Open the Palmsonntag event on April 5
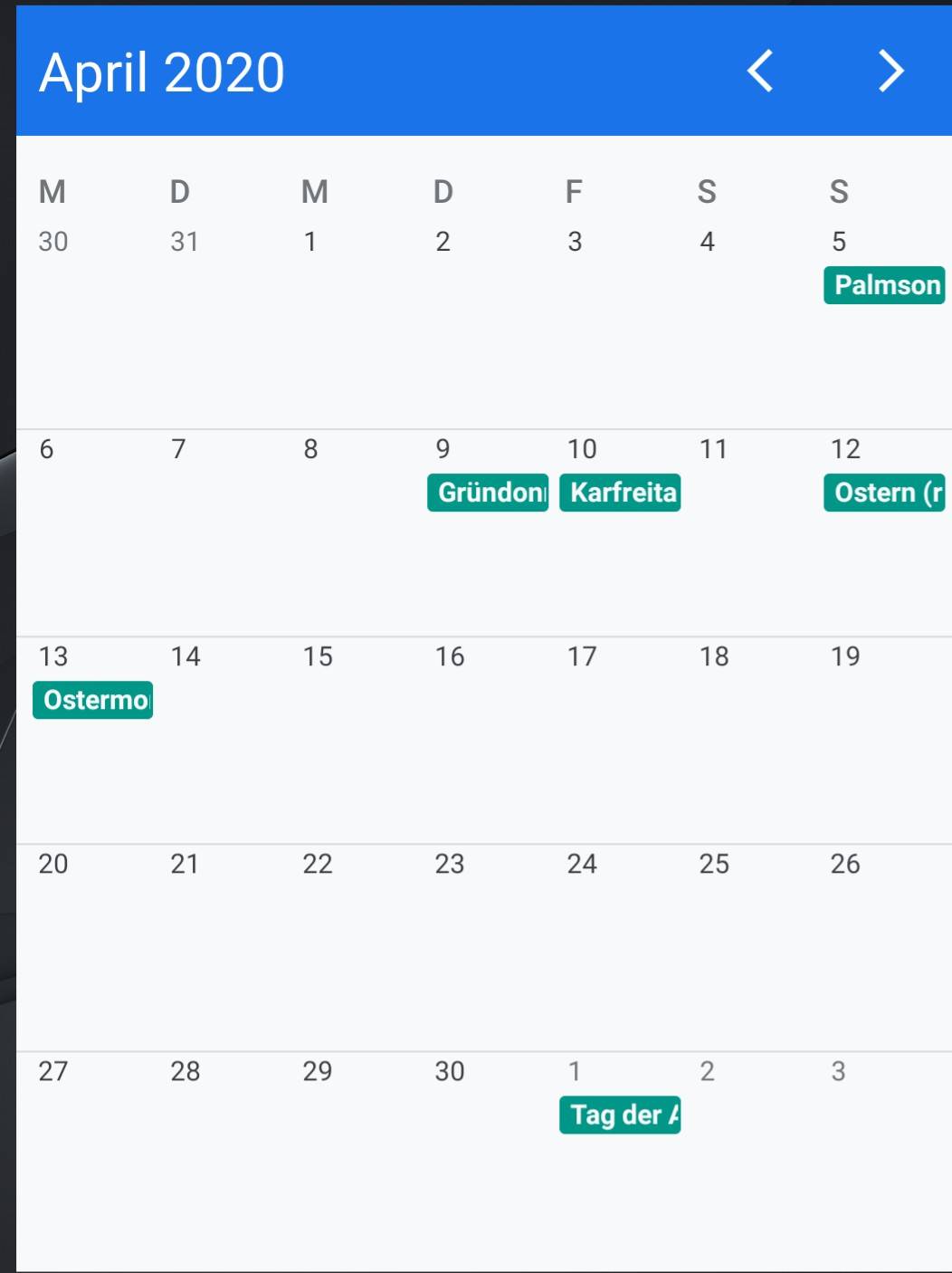This screenshot has width=952, height=1273. point(884,285)
